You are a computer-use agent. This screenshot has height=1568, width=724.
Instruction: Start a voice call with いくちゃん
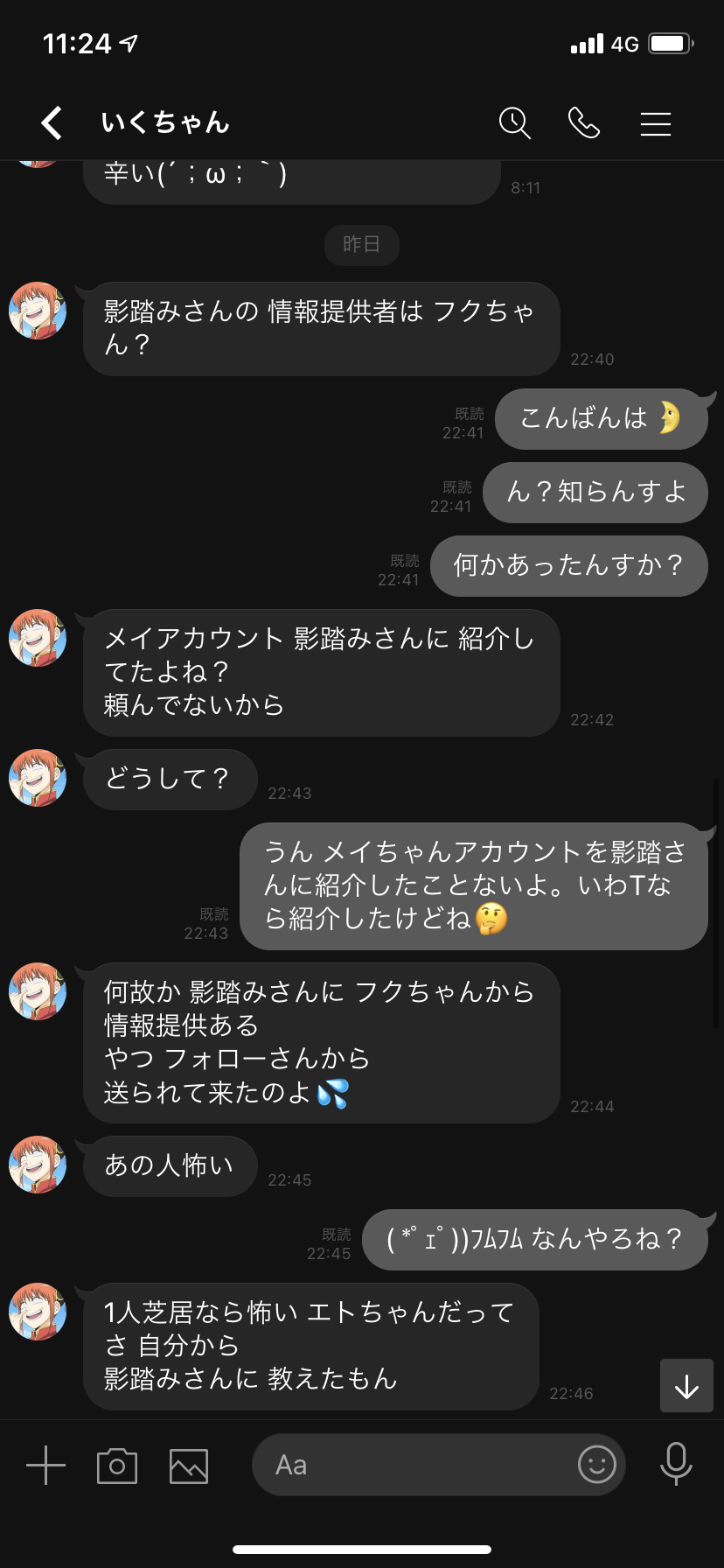click(x=583, y=123)
